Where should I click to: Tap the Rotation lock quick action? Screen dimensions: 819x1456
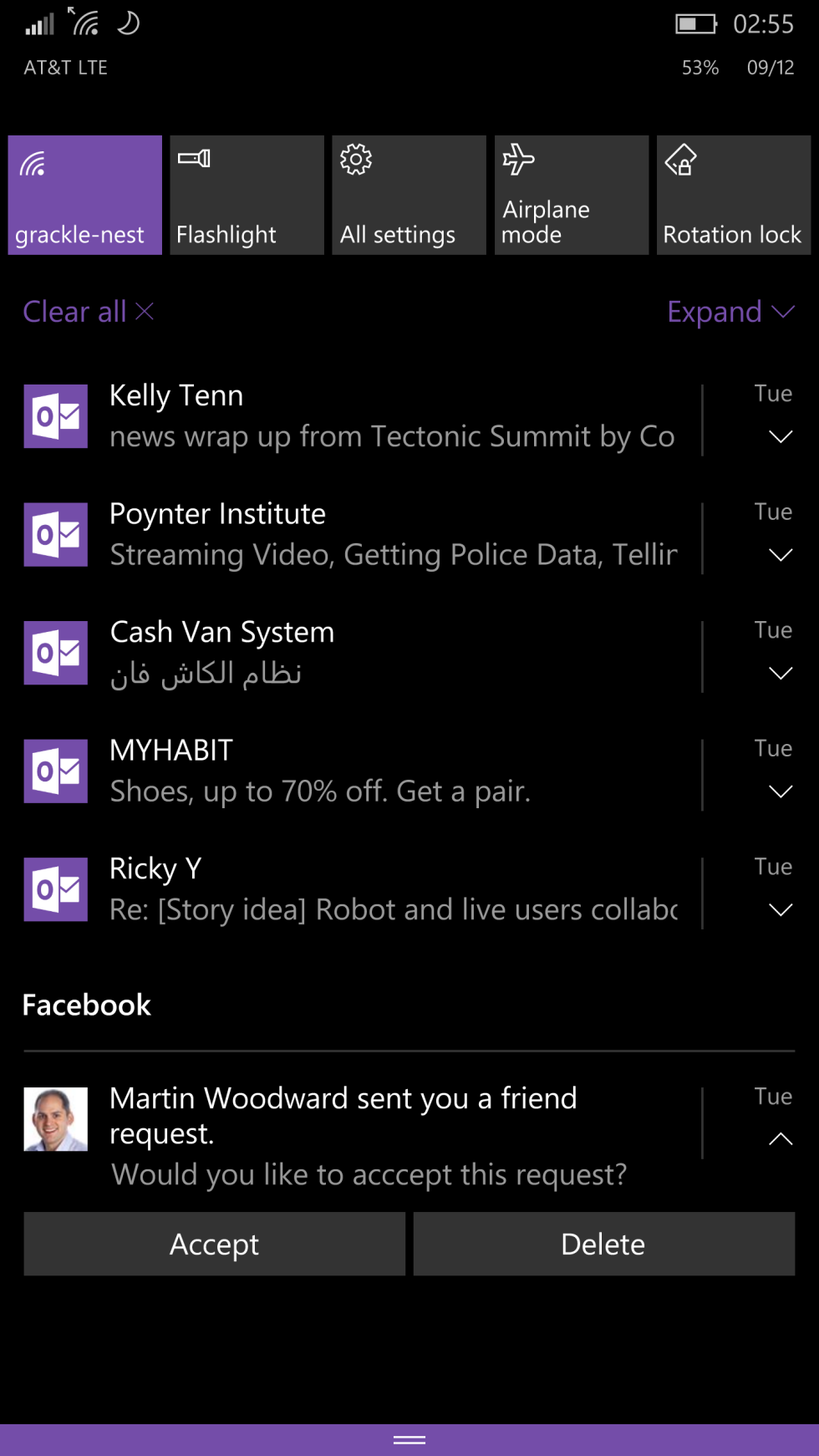(733, 195)
